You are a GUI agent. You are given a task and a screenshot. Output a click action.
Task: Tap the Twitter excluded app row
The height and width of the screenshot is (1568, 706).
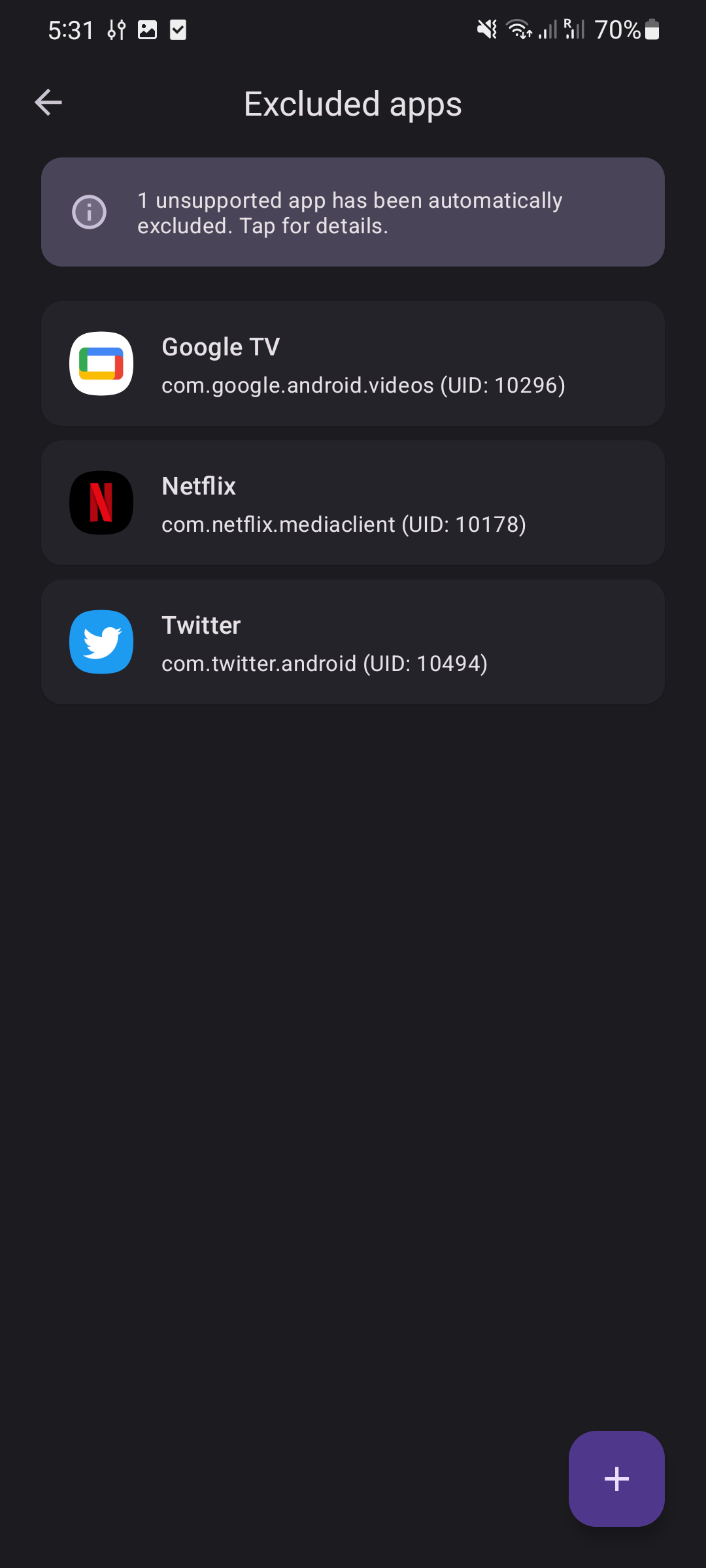coord(353,642)
